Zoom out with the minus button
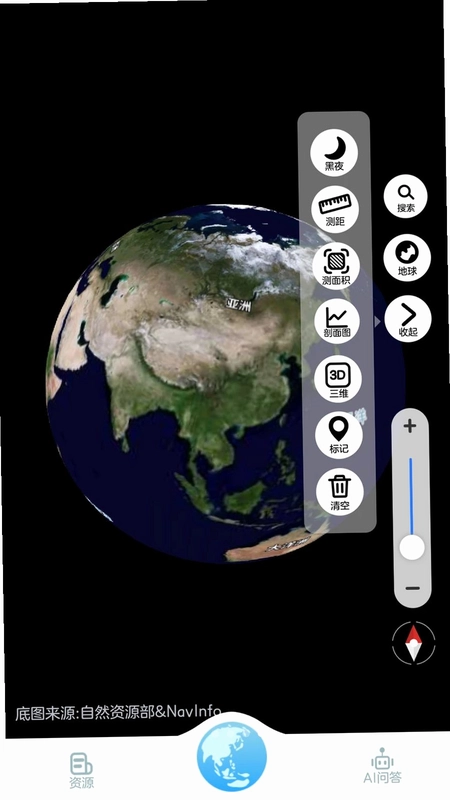 point(413,588)
